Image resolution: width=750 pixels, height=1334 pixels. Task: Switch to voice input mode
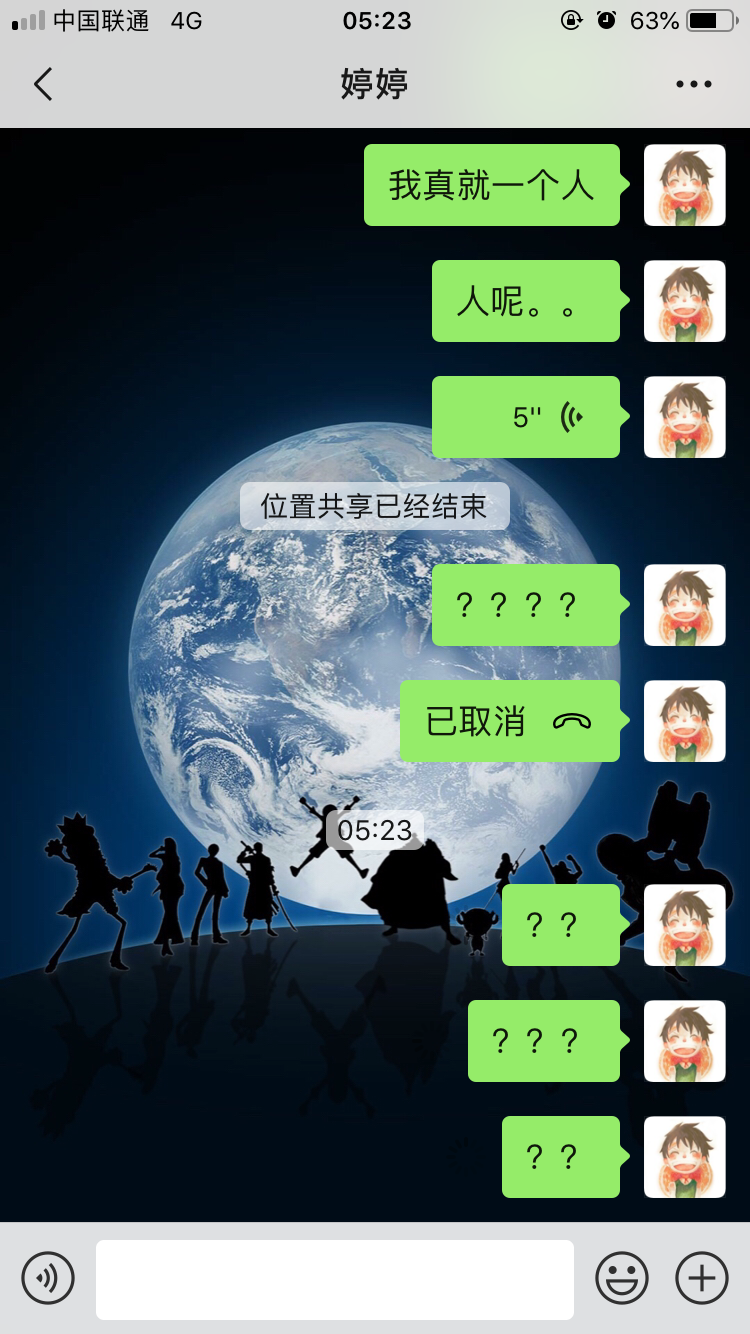(x=48, y=1278)
